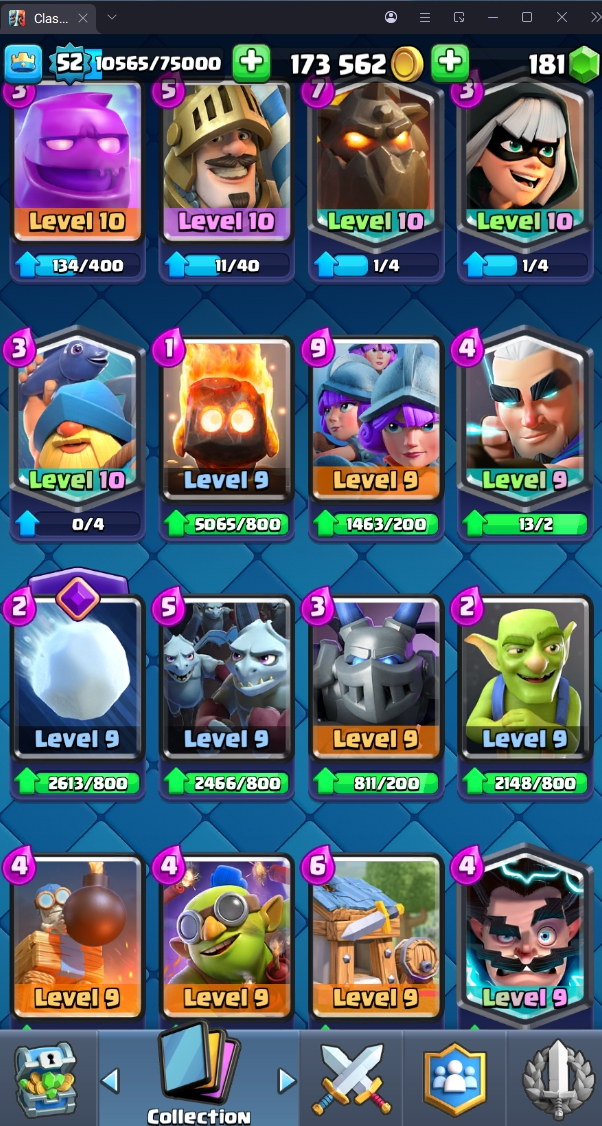
Task: Open the Giant Snowball card
Action: [x=77, y=680]
